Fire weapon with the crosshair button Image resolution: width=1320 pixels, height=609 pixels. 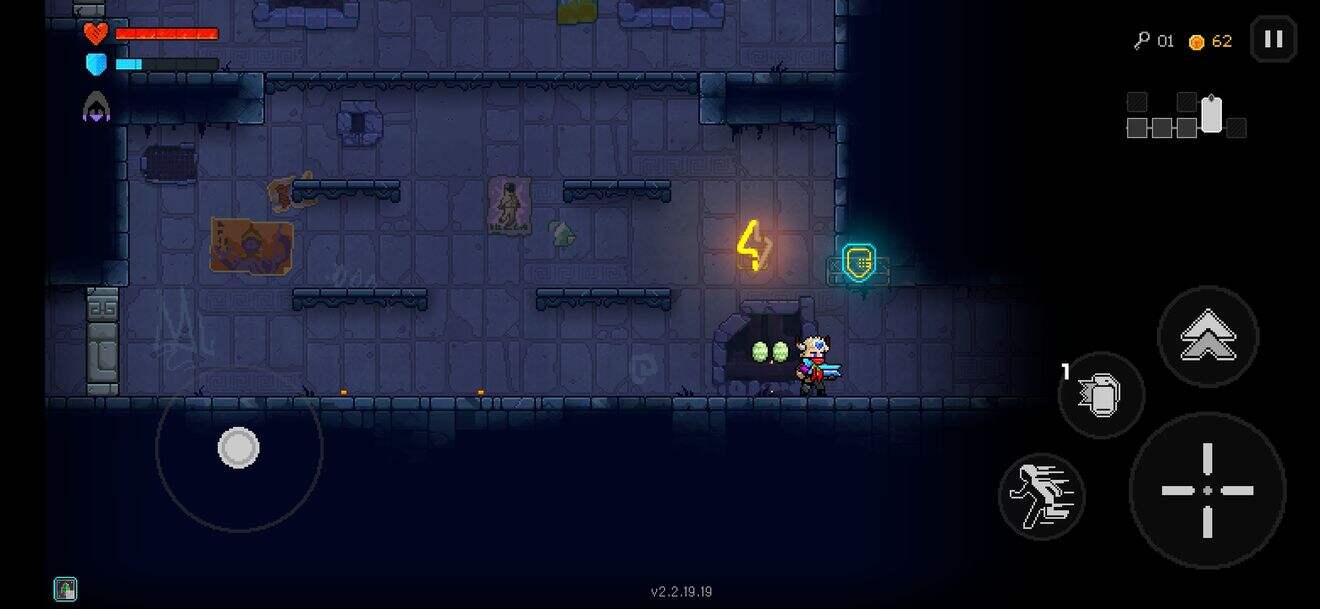pos(1207,490)
